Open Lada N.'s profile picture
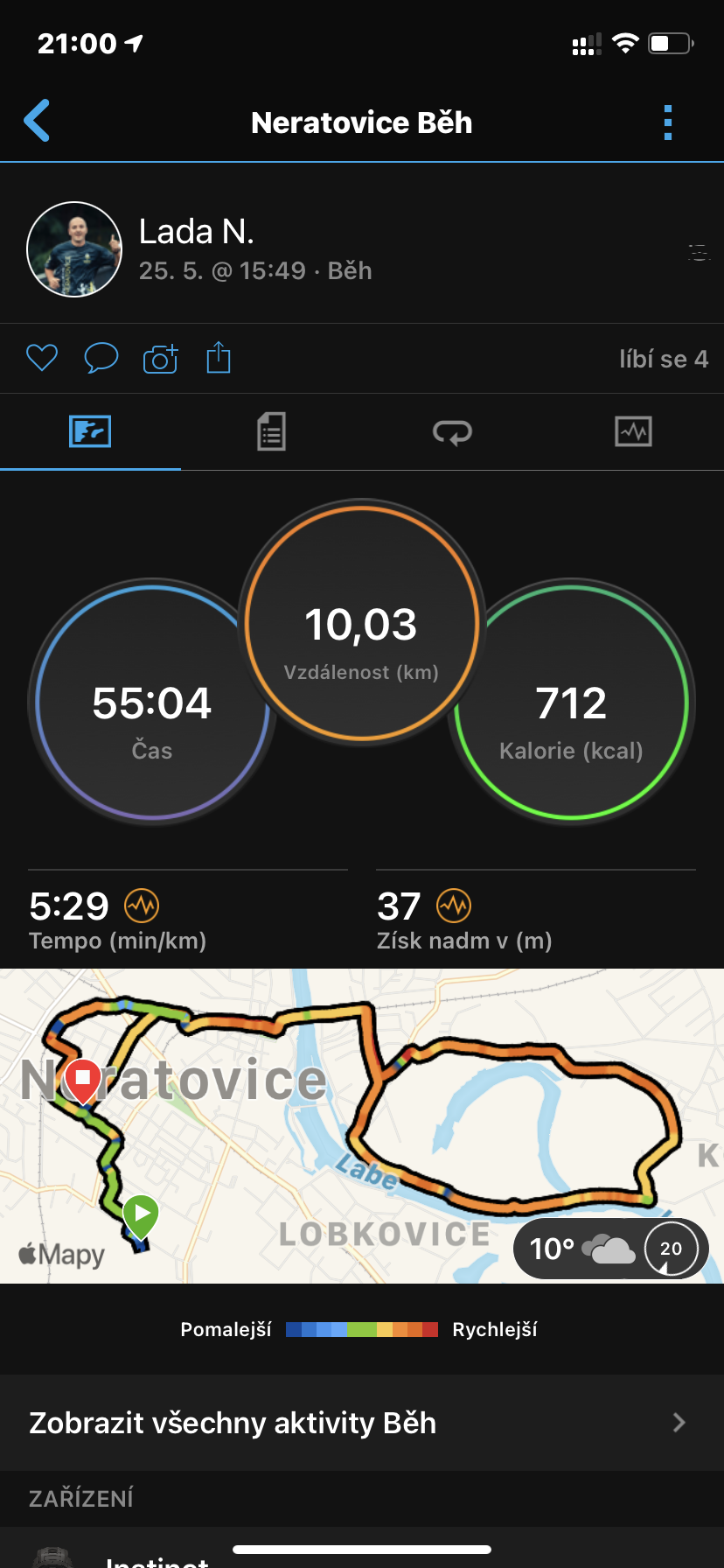 74,249
